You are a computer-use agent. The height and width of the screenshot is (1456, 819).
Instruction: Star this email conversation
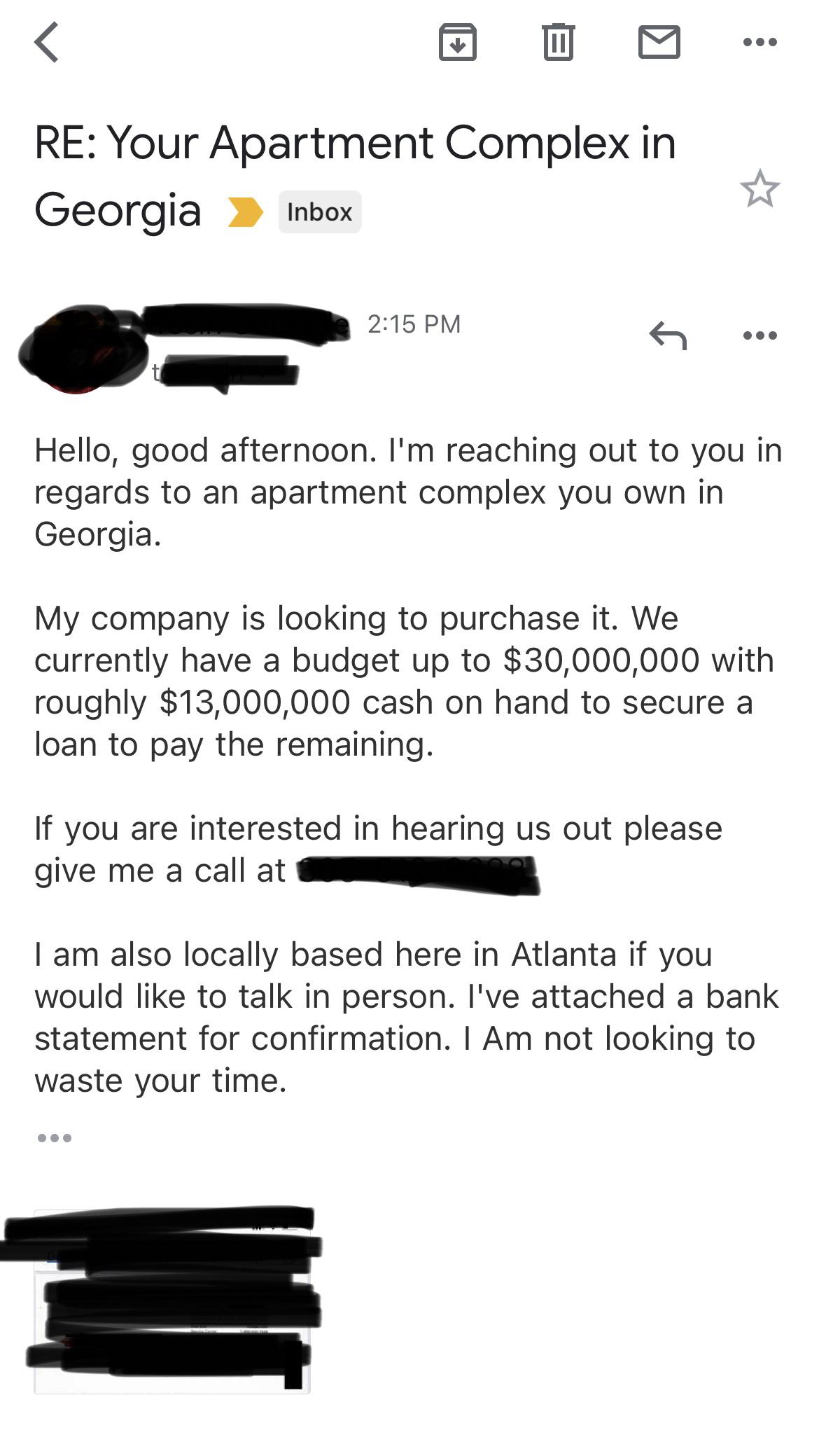(x=759, y=188)
